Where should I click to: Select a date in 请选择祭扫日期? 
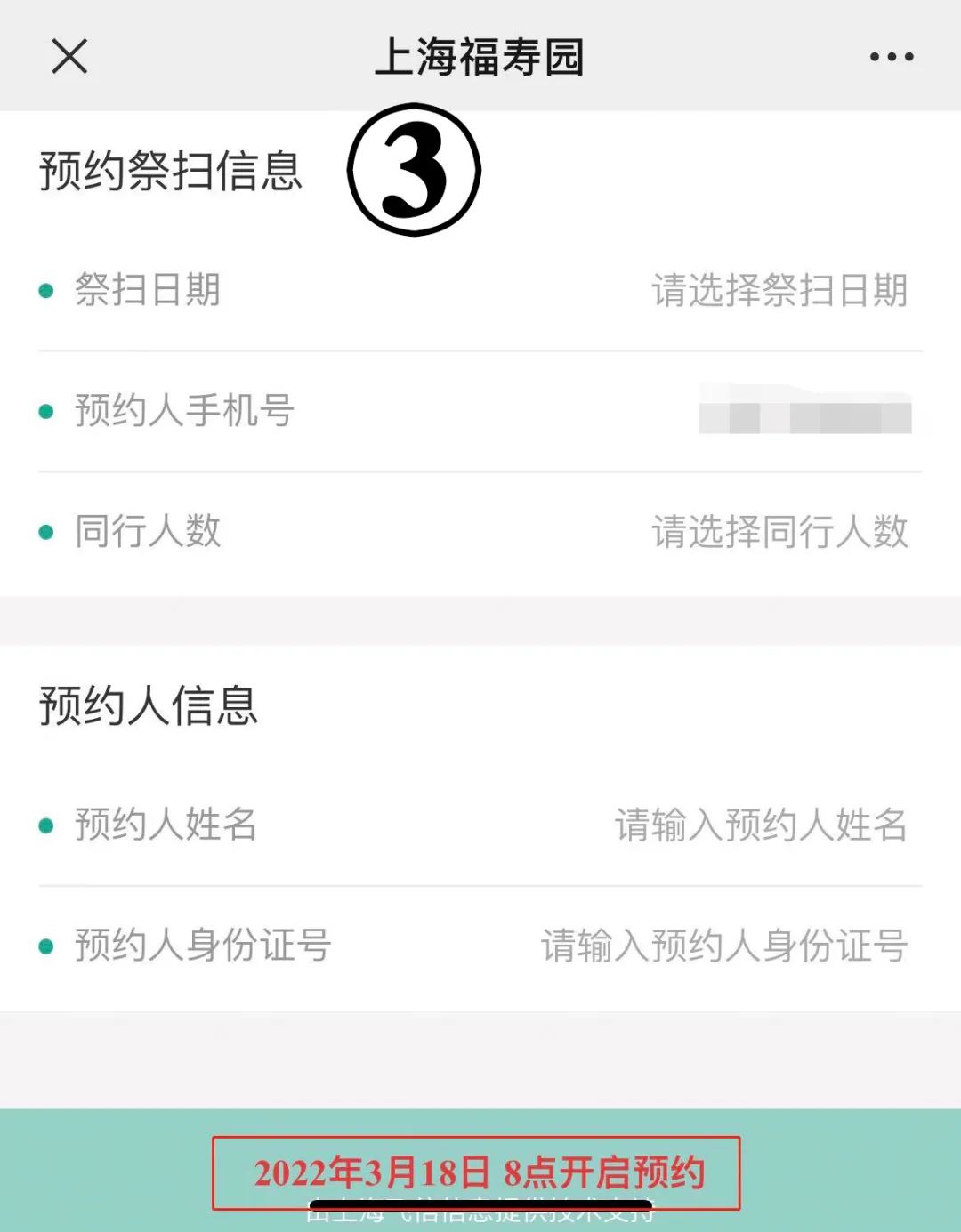tap(779, 291)
